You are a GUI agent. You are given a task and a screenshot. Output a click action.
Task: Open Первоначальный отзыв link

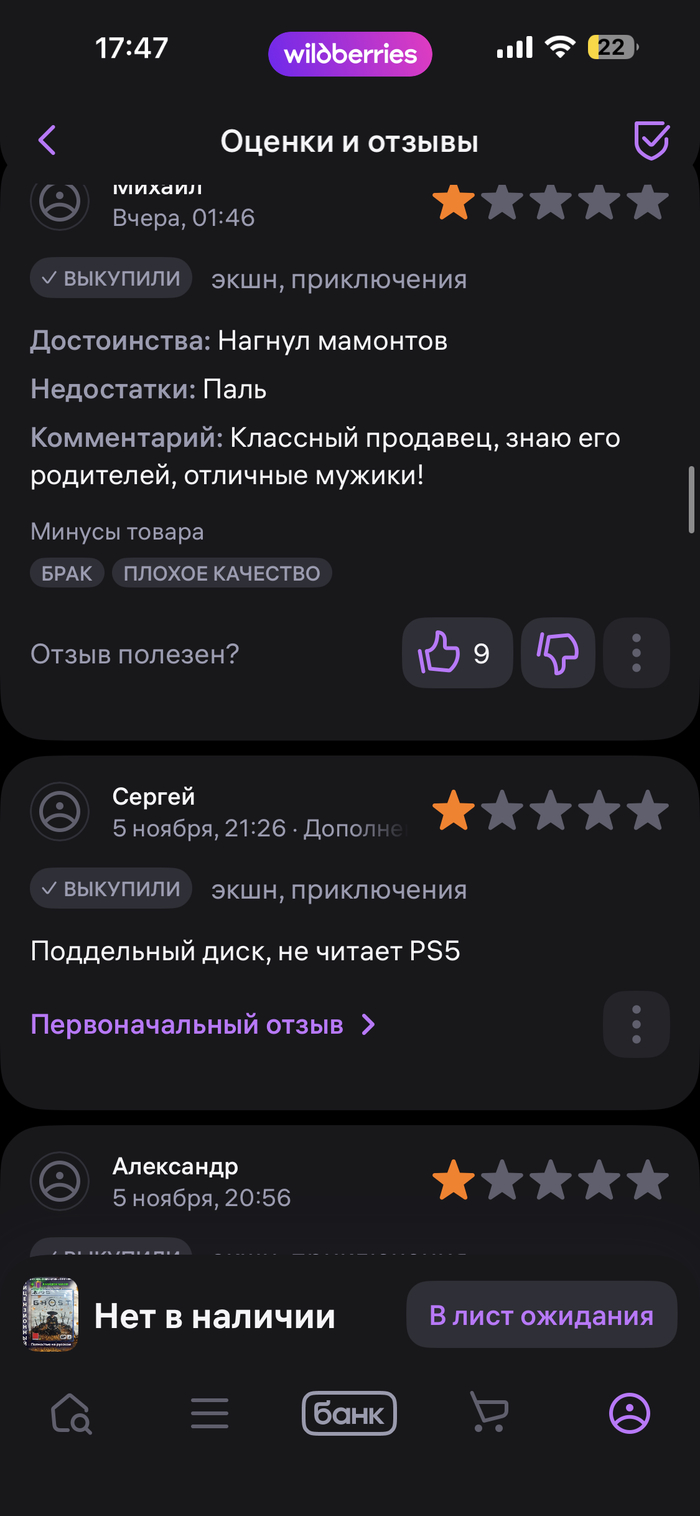tap(202, 1025)
